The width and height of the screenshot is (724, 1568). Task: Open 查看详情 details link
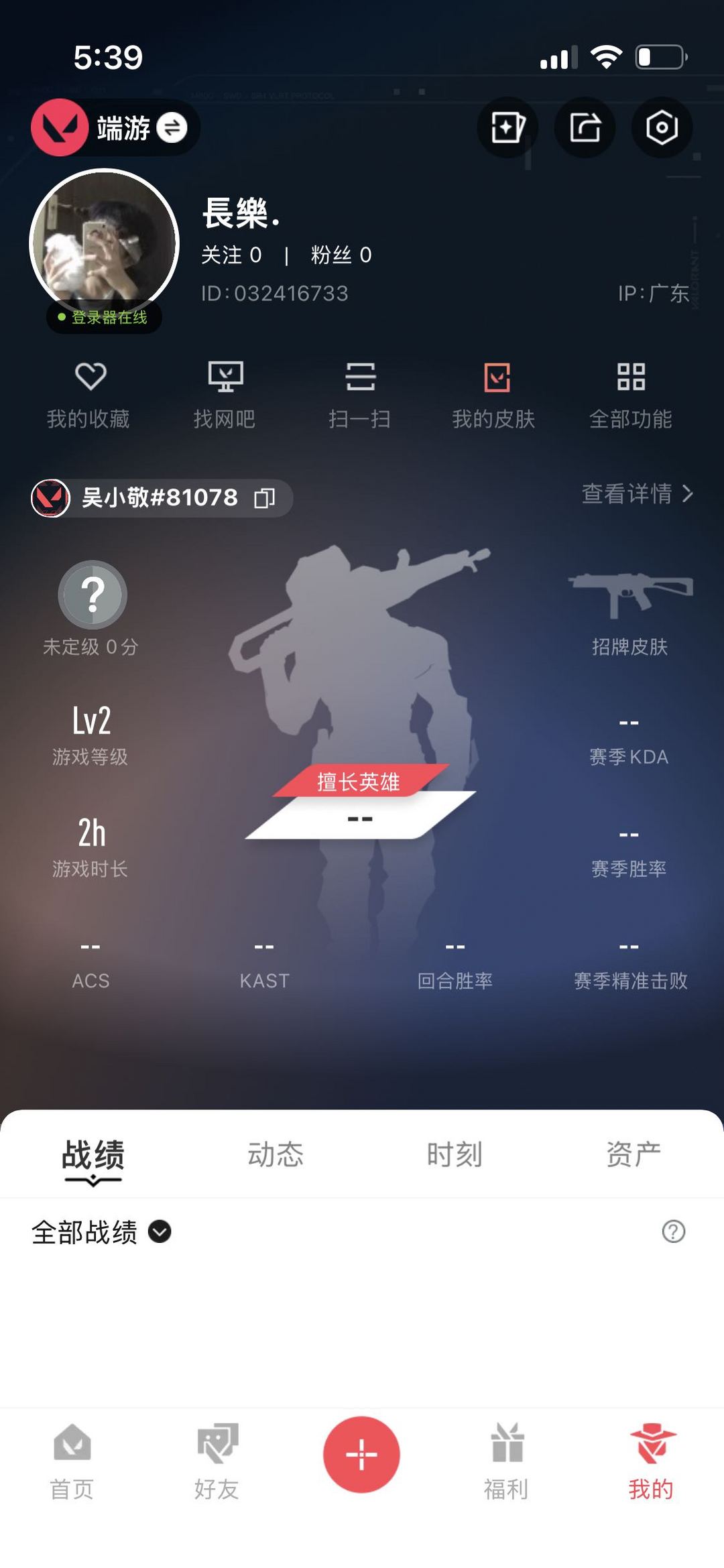click(637, 494)
